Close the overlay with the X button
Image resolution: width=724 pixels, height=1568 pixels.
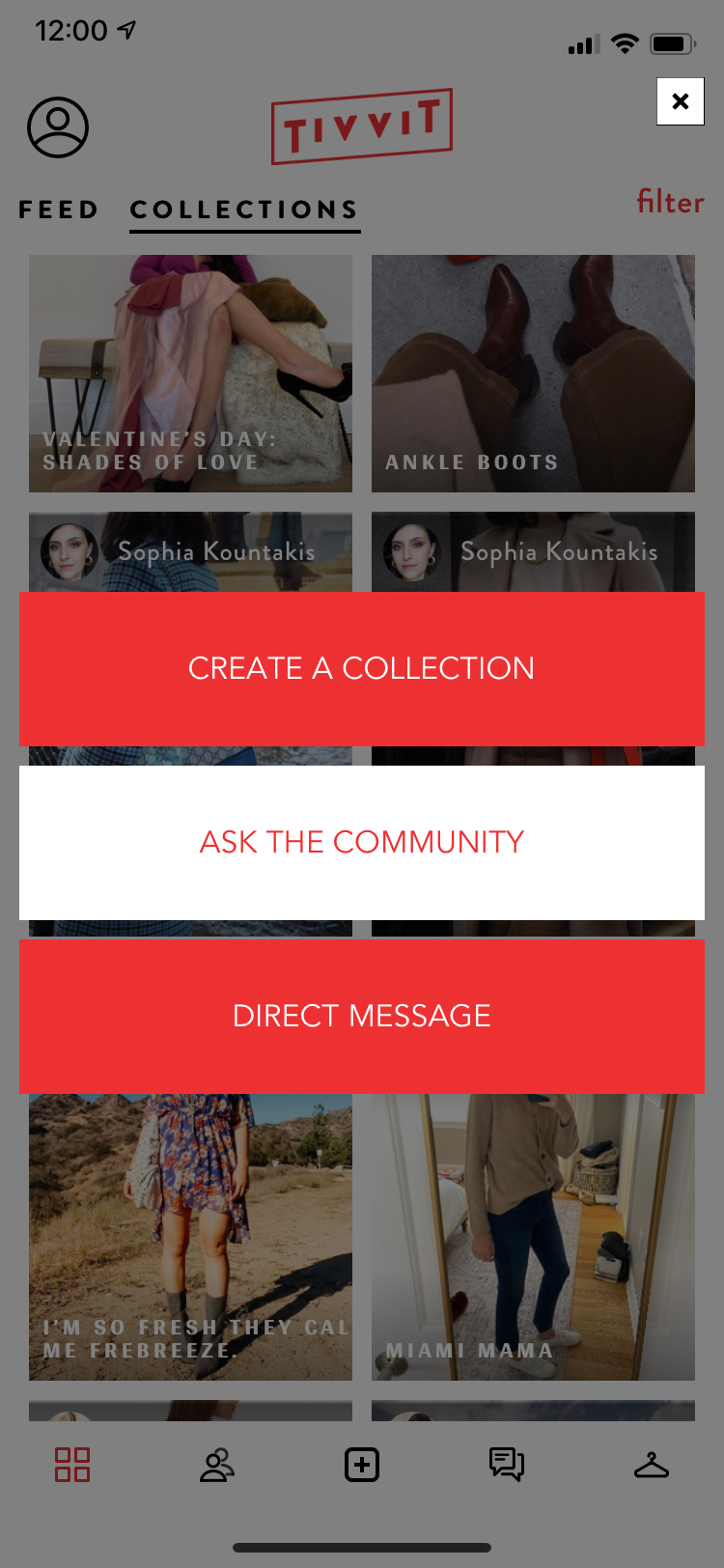681,101
